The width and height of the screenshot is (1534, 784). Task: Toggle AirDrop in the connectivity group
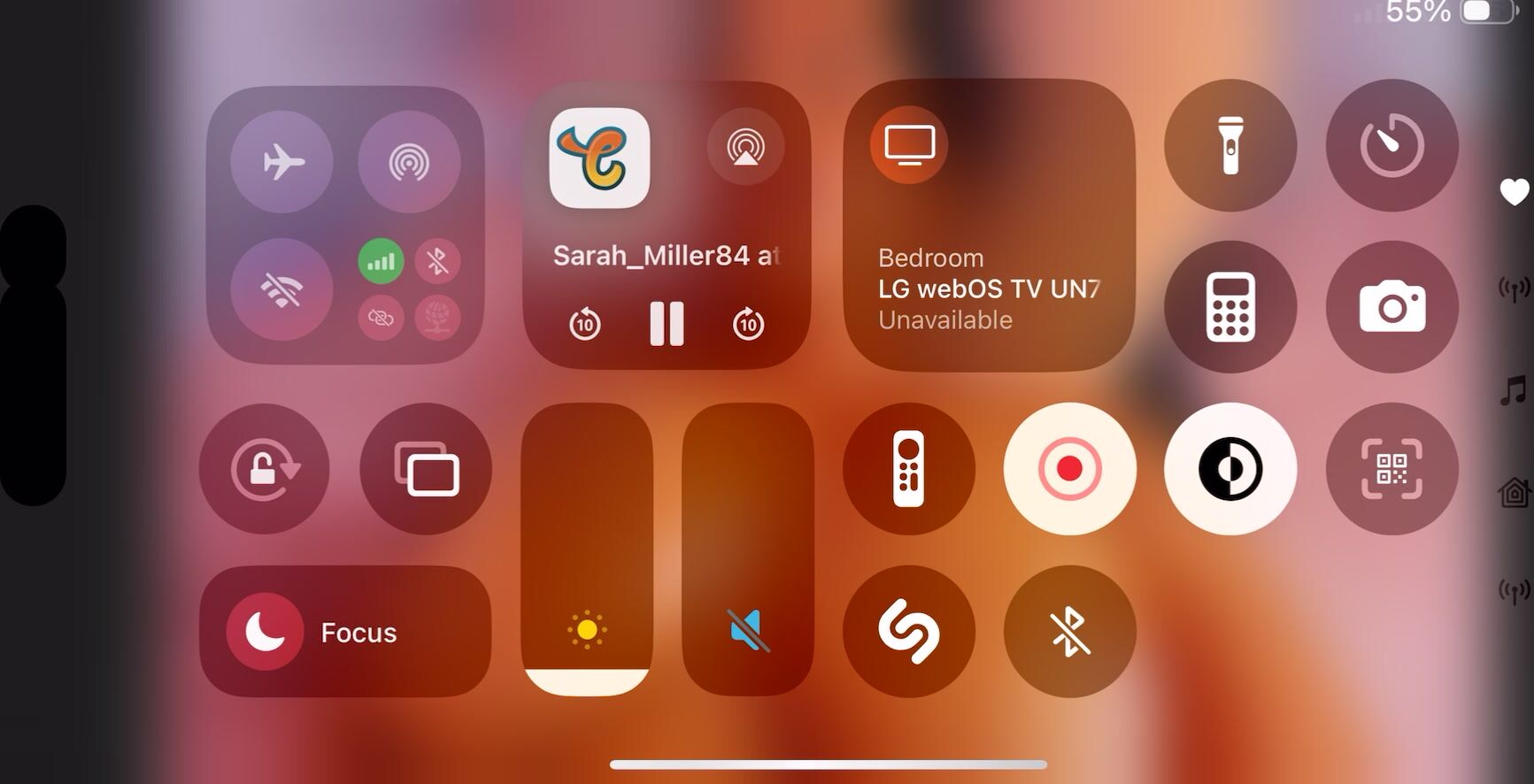[409, 162]
